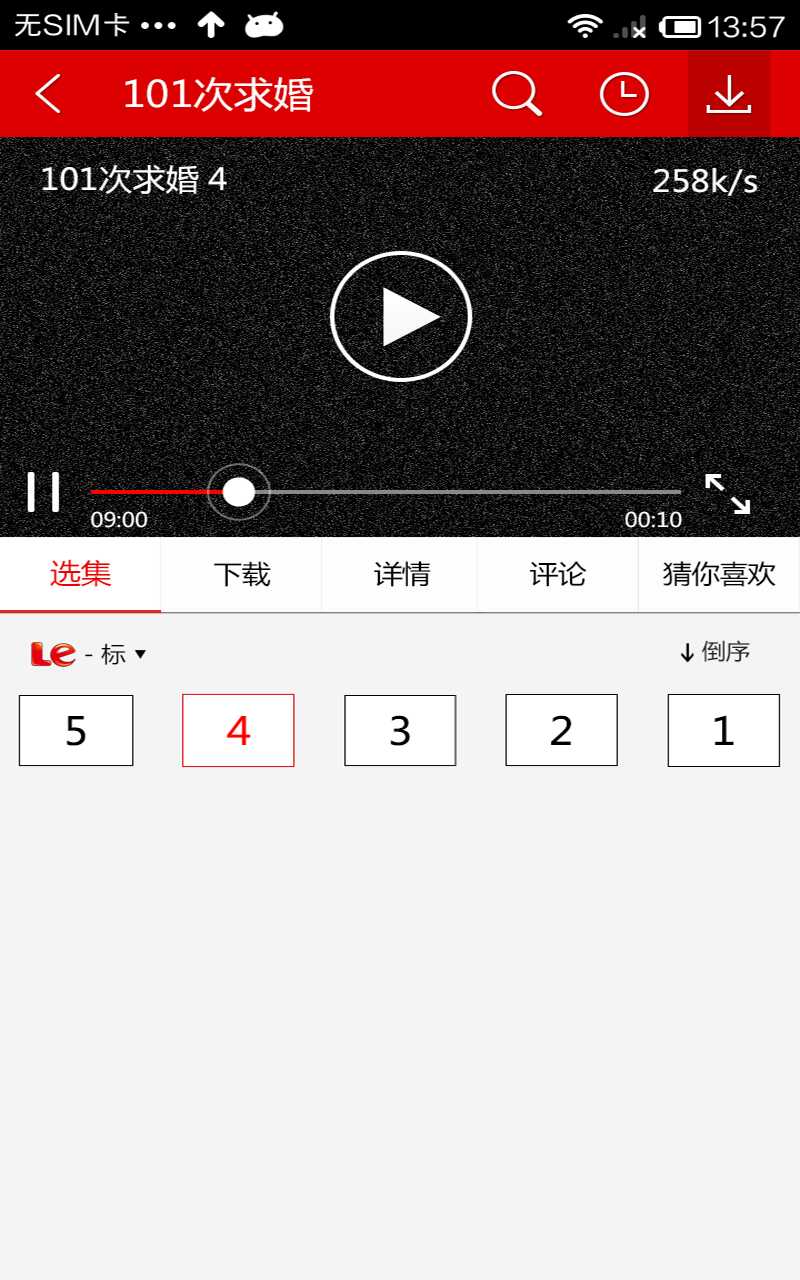800x1280 pixels.
Task: Open the 猜你喜欢 tab
Action: (x=718, y=575)
